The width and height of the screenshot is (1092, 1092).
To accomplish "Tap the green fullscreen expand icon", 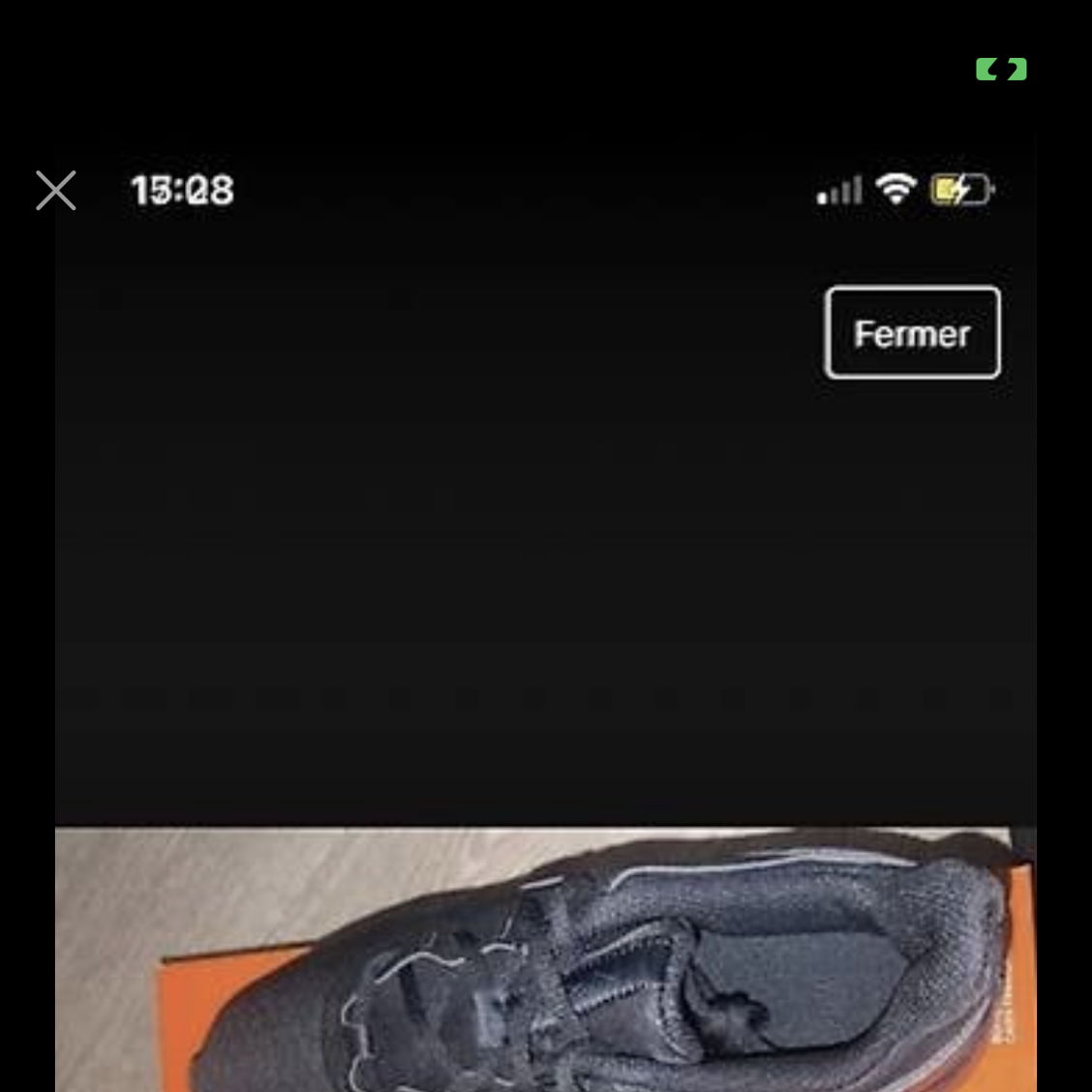I will tap(1001, 70).
